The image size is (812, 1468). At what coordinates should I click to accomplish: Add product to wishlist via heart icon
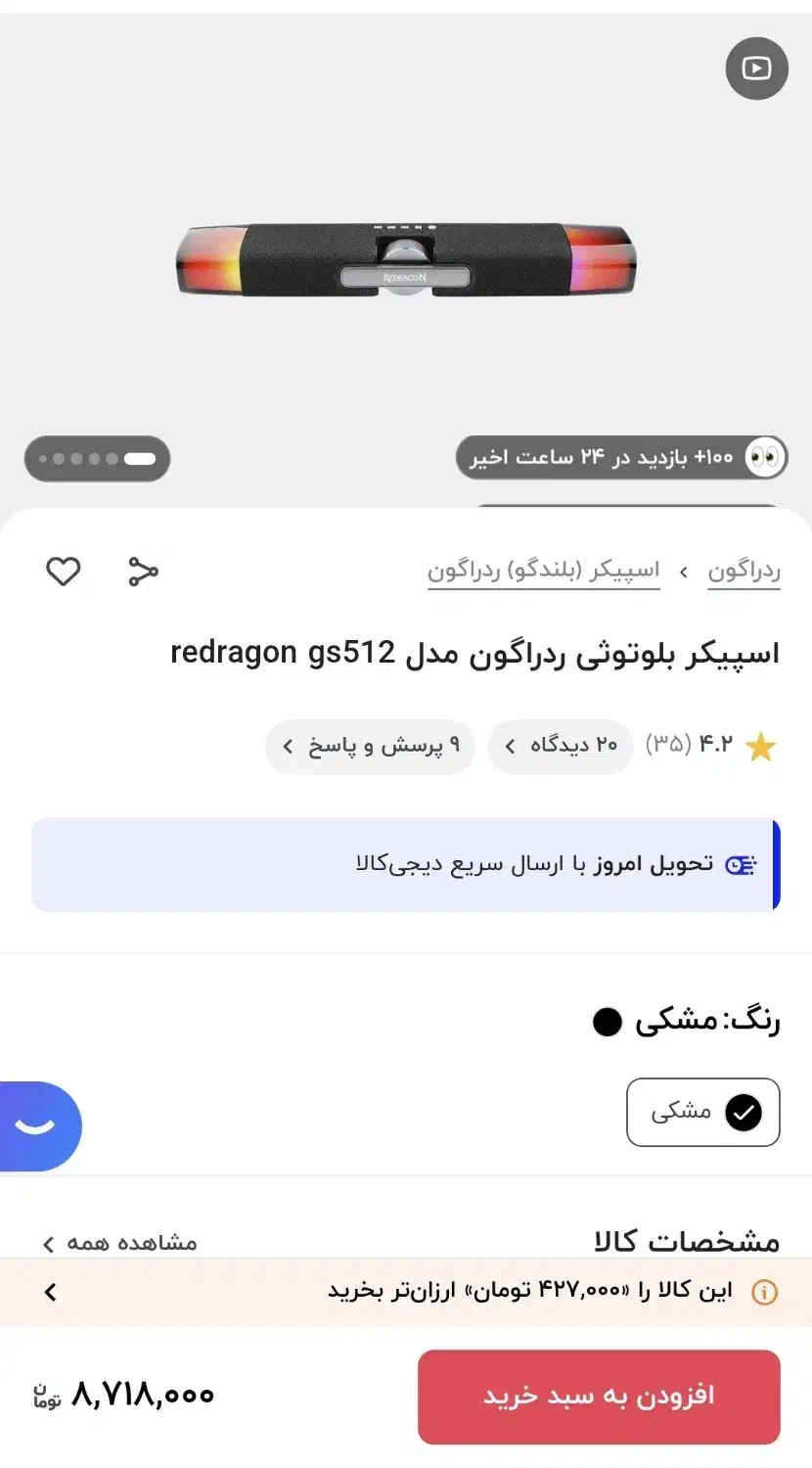(63, 571)
